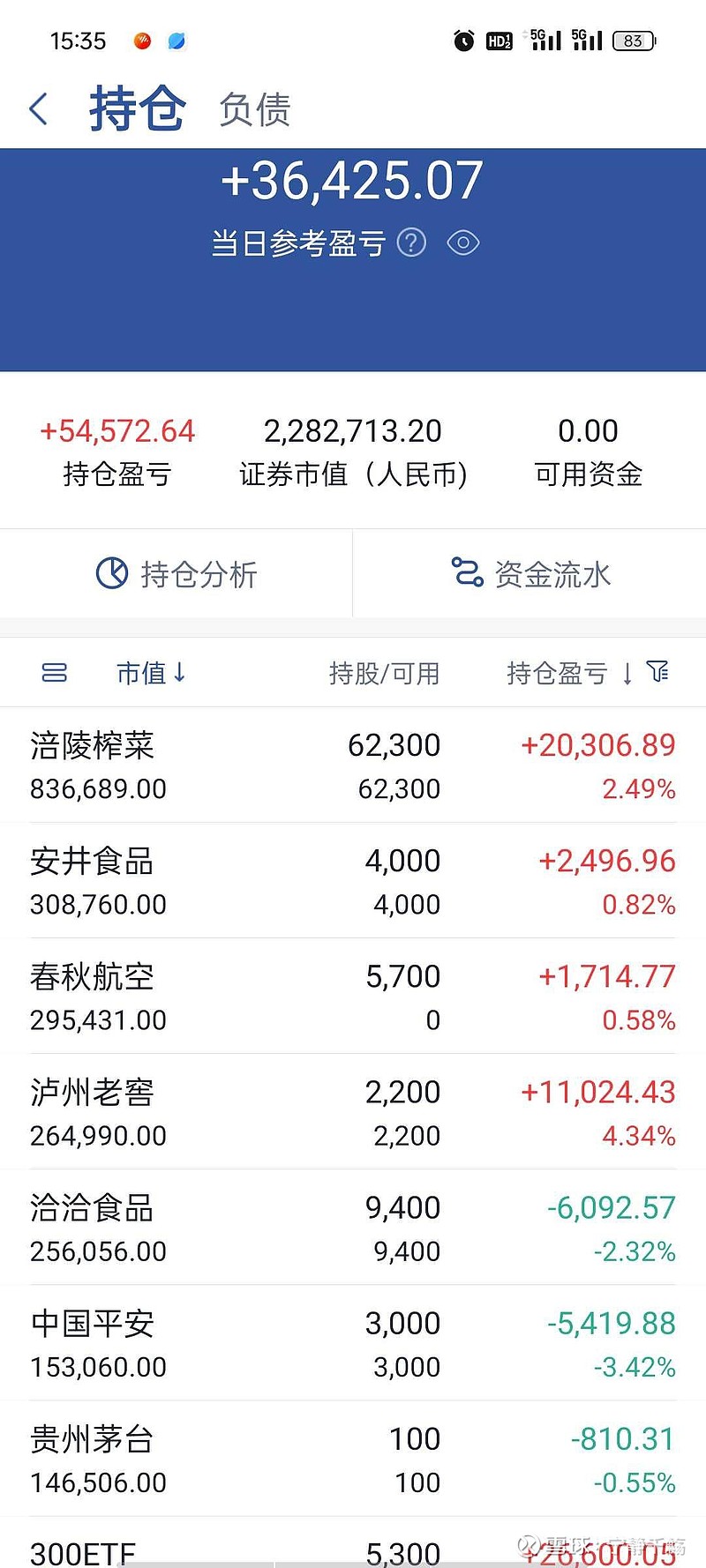Screen dimensions: 706x1568
Task: Select the 持仓 tab
Action: tap(137, 106)
